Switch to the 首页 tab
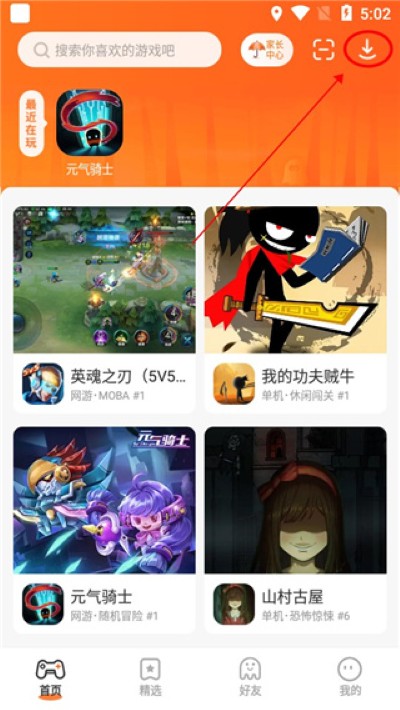The height and width of the screenshot is (710, 400). (x=50, y=678)
